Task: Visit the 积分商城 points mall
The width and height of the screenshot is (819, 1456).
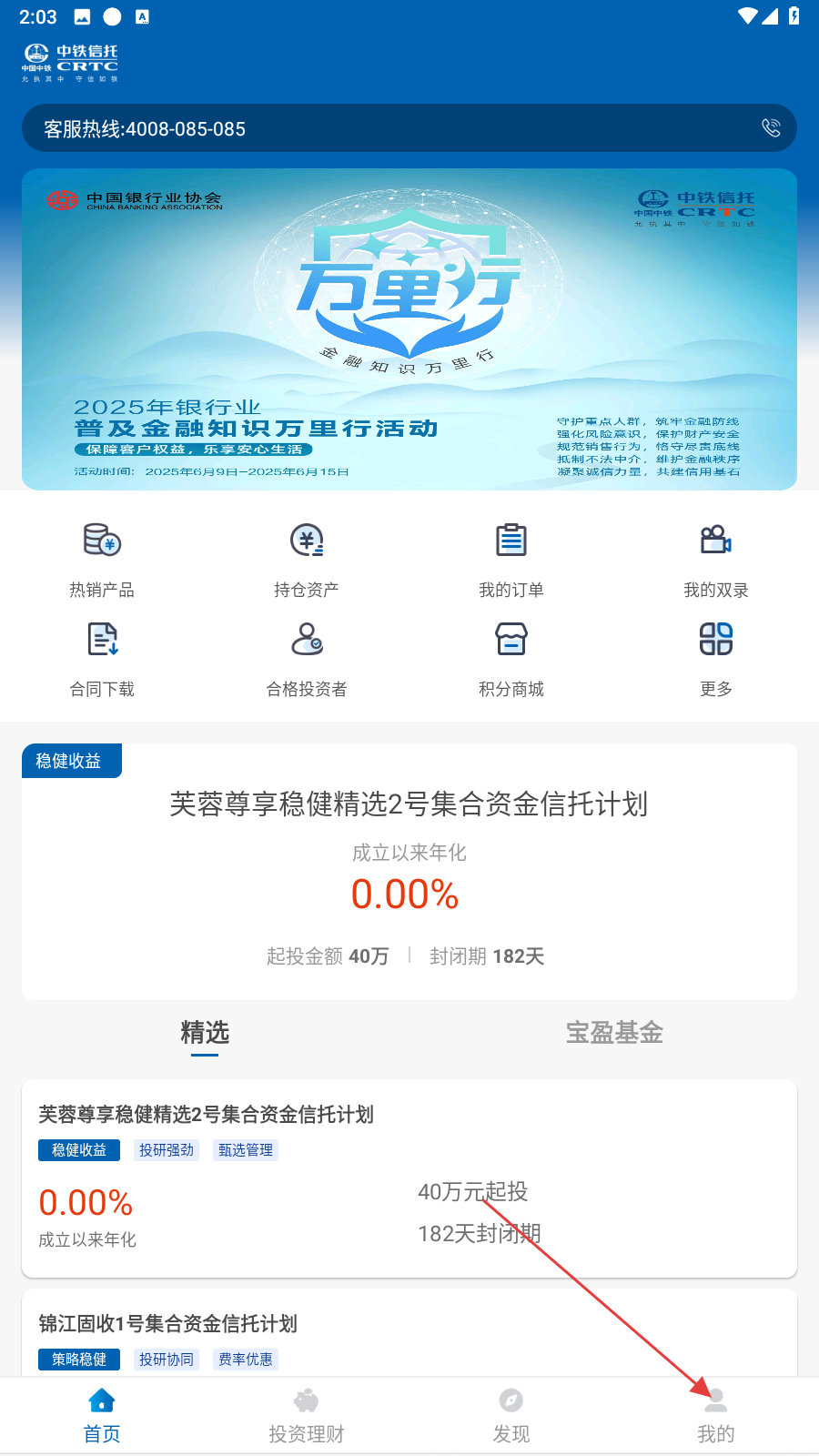Action: tap(511, 659)
